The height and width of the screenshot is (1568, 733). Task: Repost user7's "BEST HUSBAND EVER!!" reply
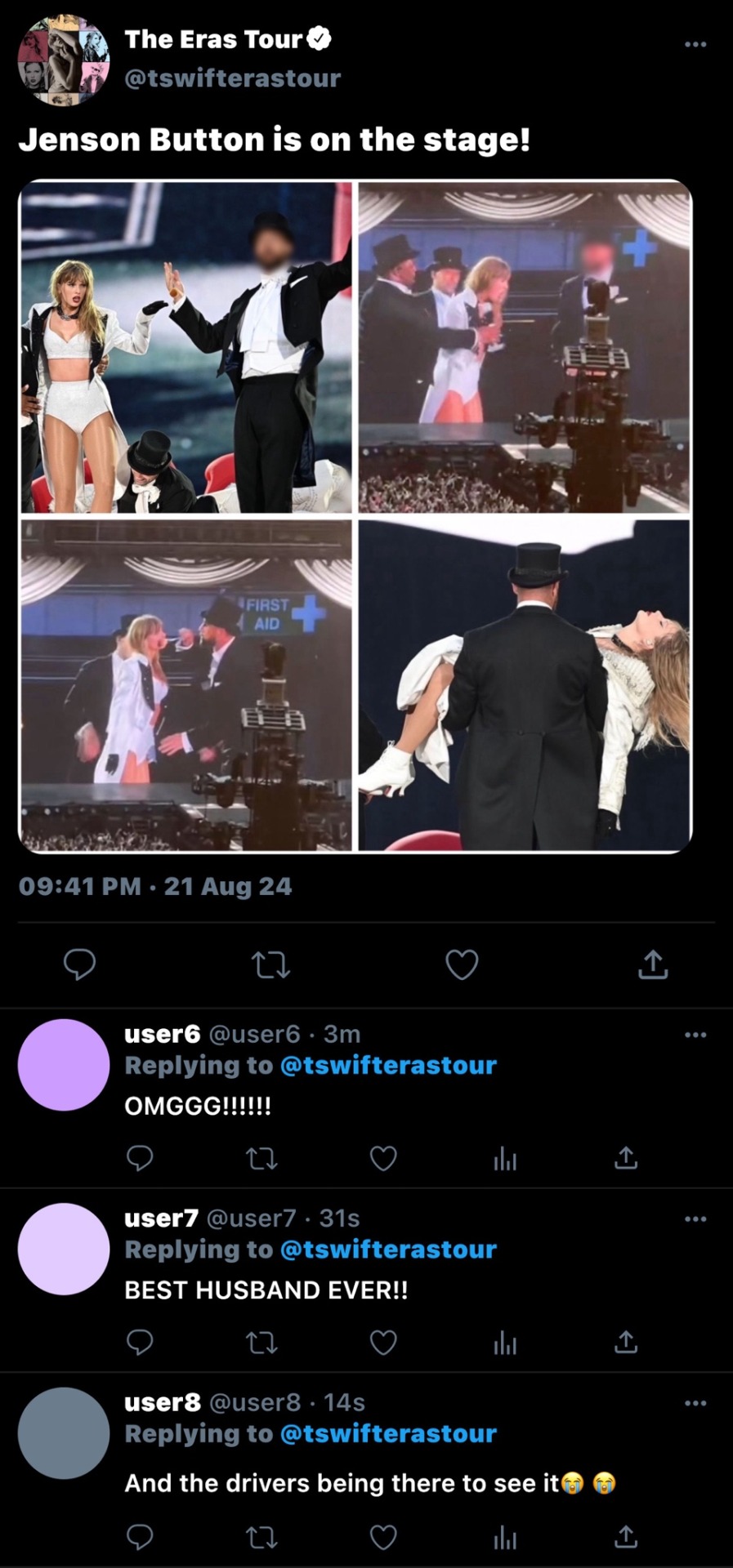(261, 1343)
